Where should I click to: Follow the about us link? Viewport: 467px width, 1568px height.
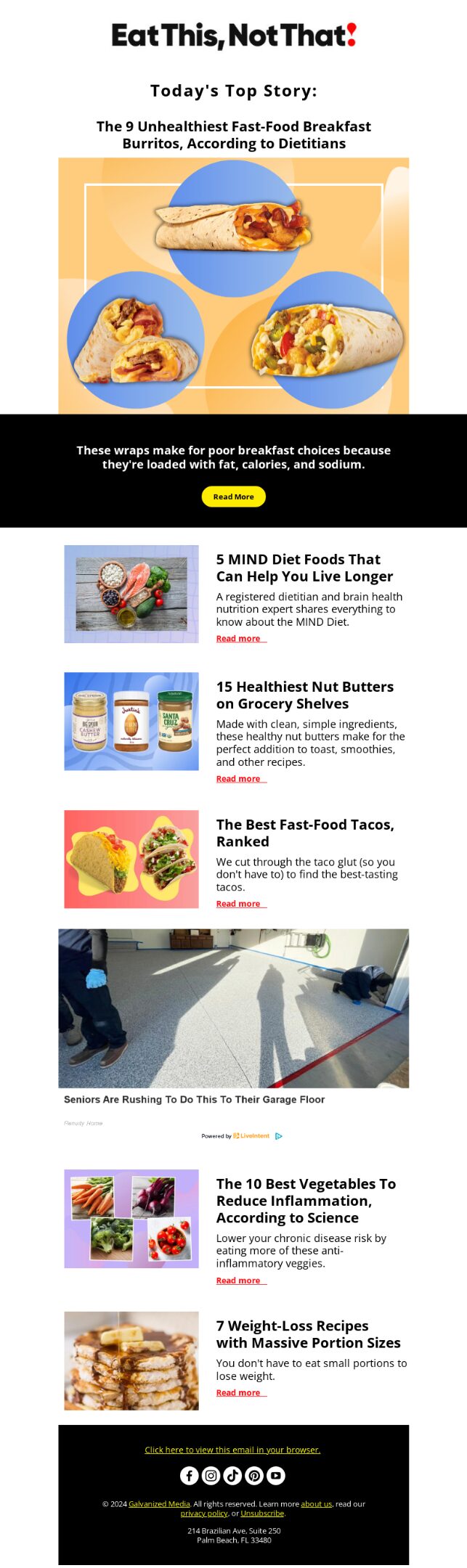tap(316, 1504)
